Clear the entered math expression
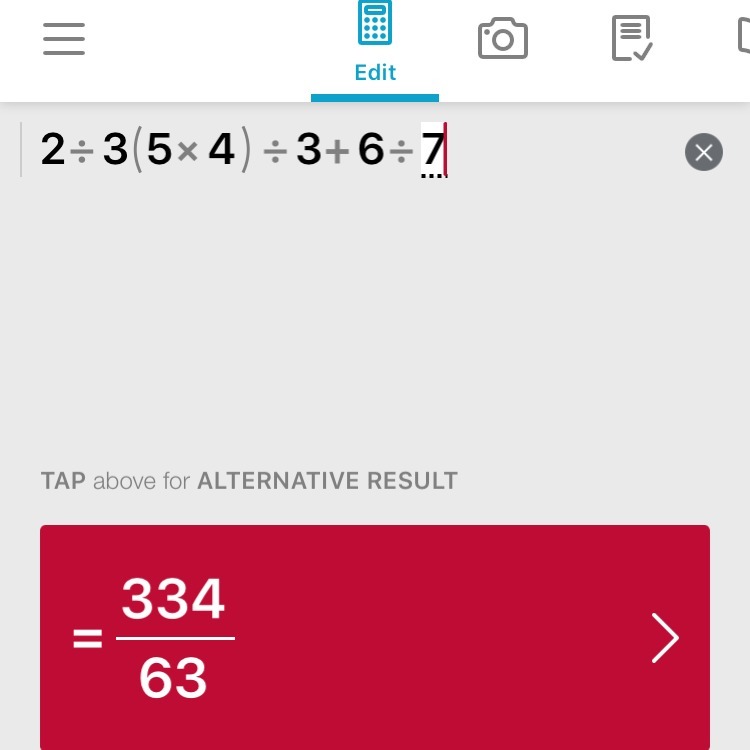This screenshot has height=750, width=750. coord(704,152)
